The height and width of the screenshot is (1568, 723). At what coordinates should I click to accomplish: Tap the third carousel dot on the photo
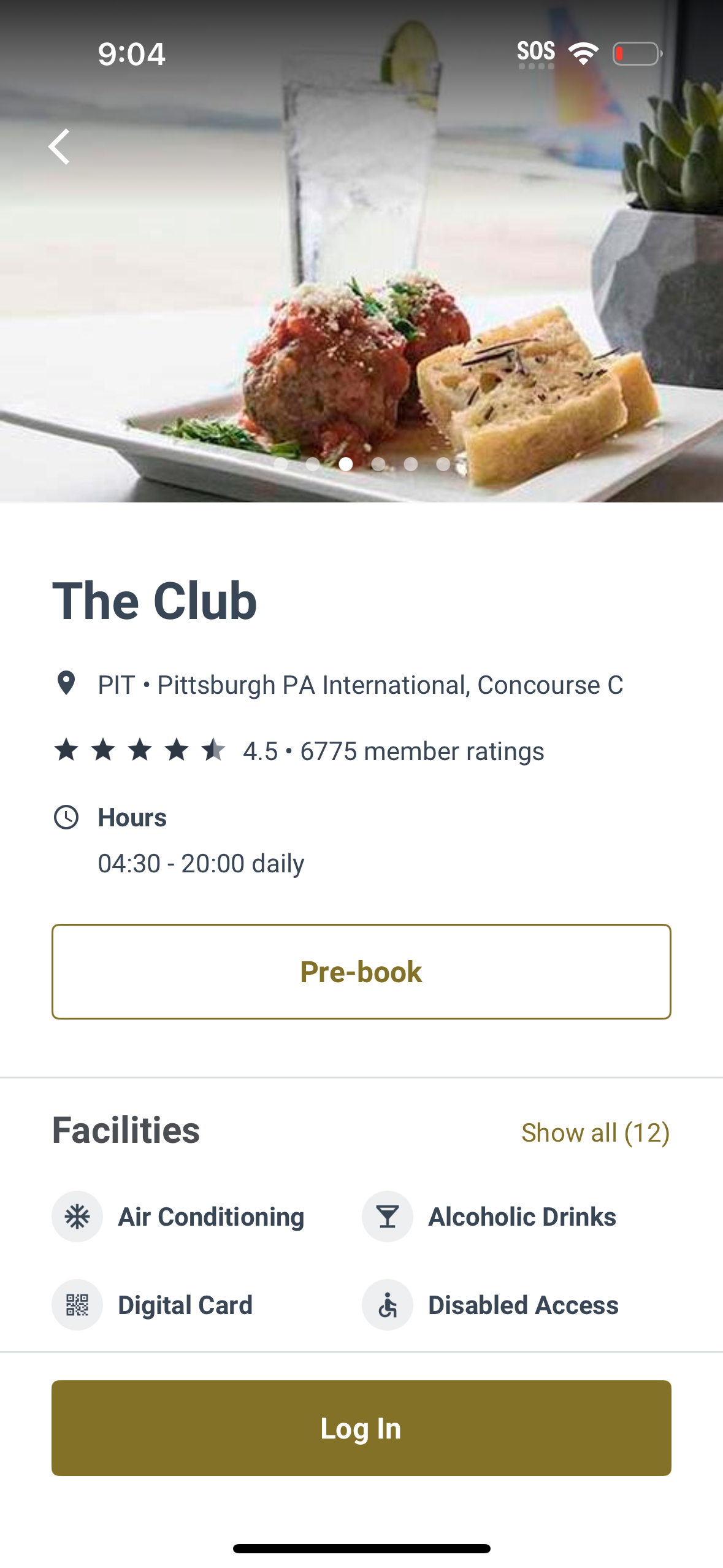tap(345, 464)
